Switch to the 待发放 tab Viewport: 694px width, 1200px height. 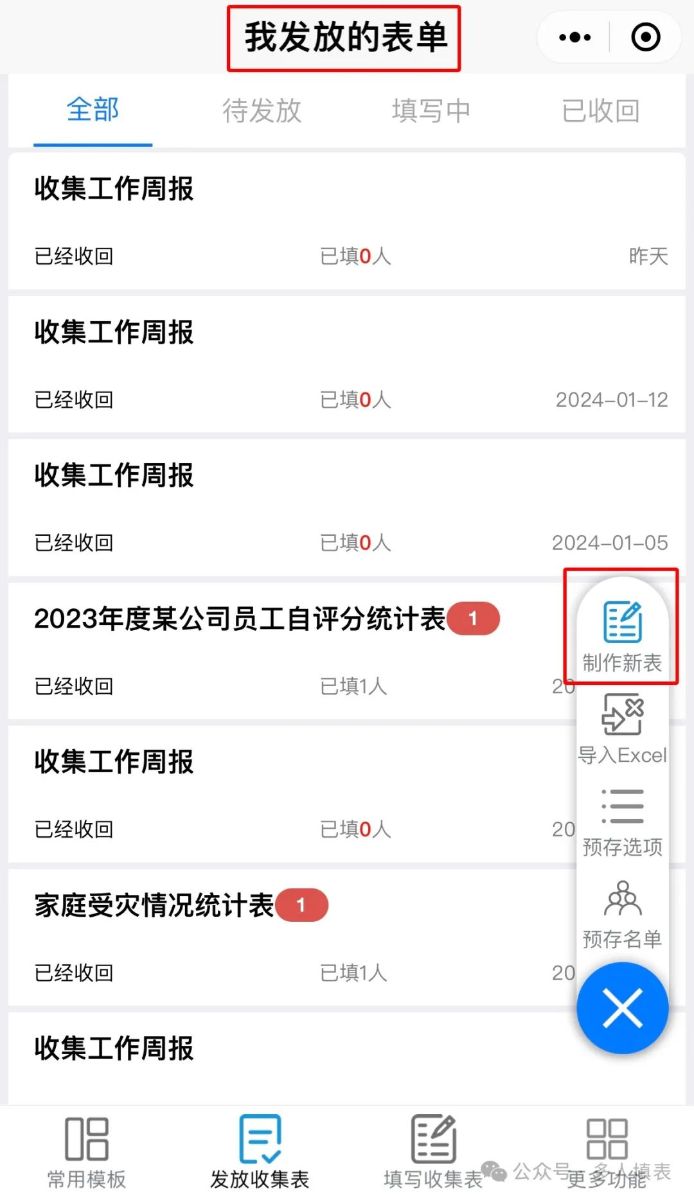click(262, 111)
